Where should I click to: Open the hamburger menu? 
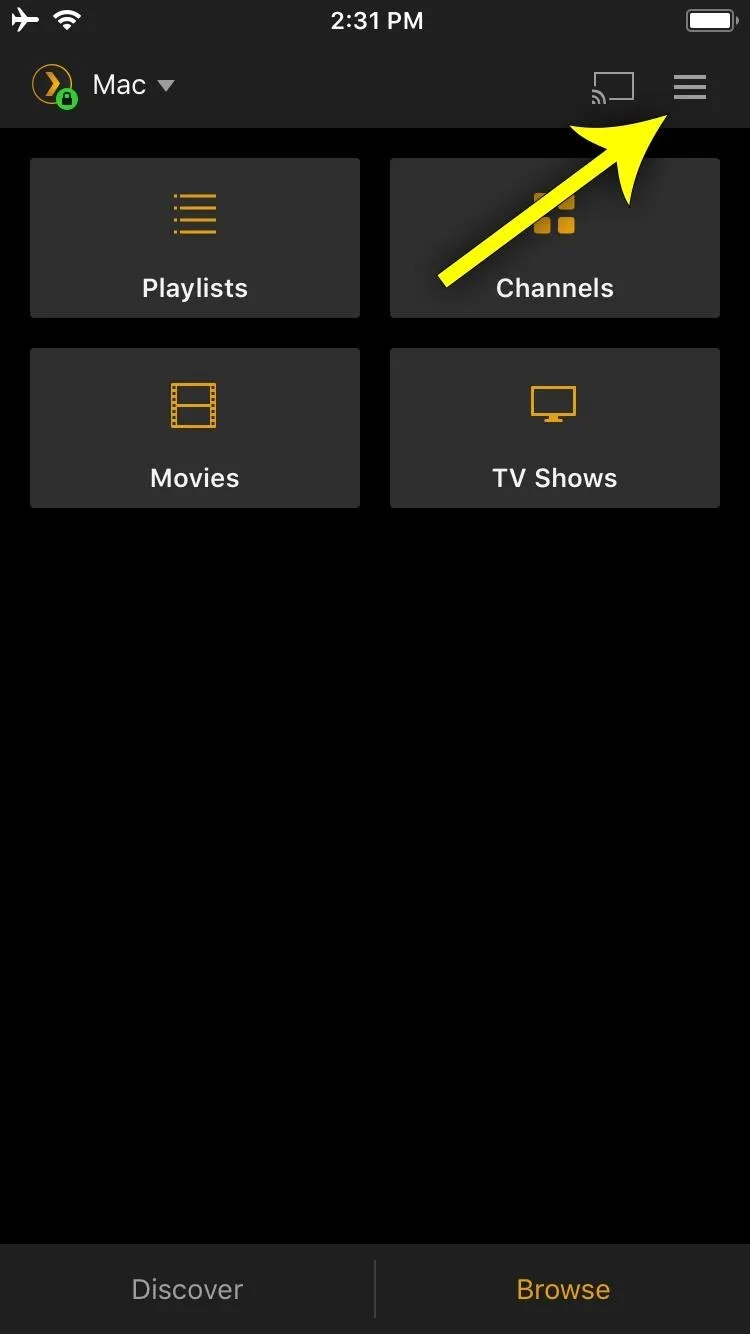click(x=690, y=87)
